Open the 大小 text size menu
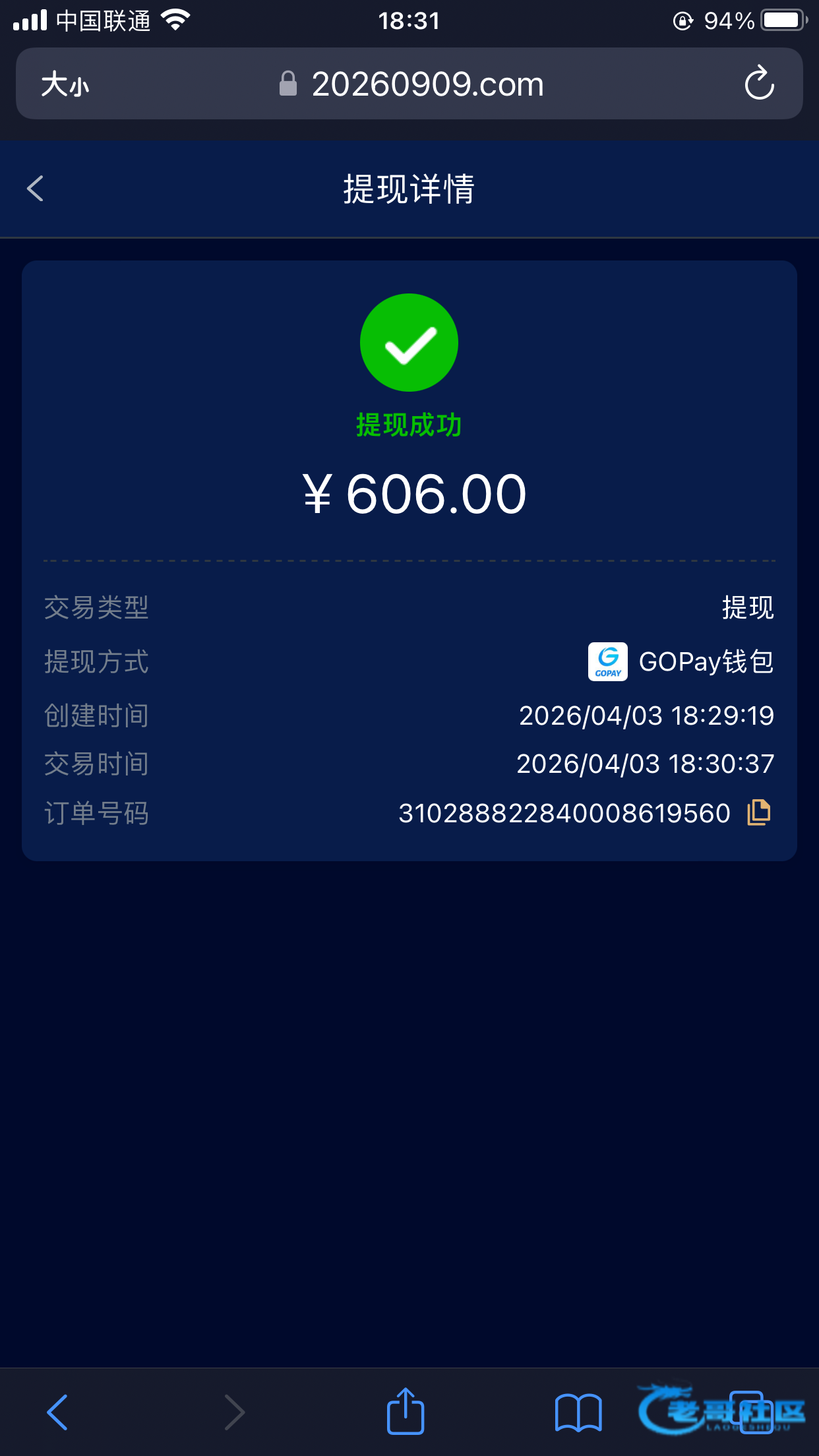This screenshot has height=1456, width=819. click(x=65, y=84)
